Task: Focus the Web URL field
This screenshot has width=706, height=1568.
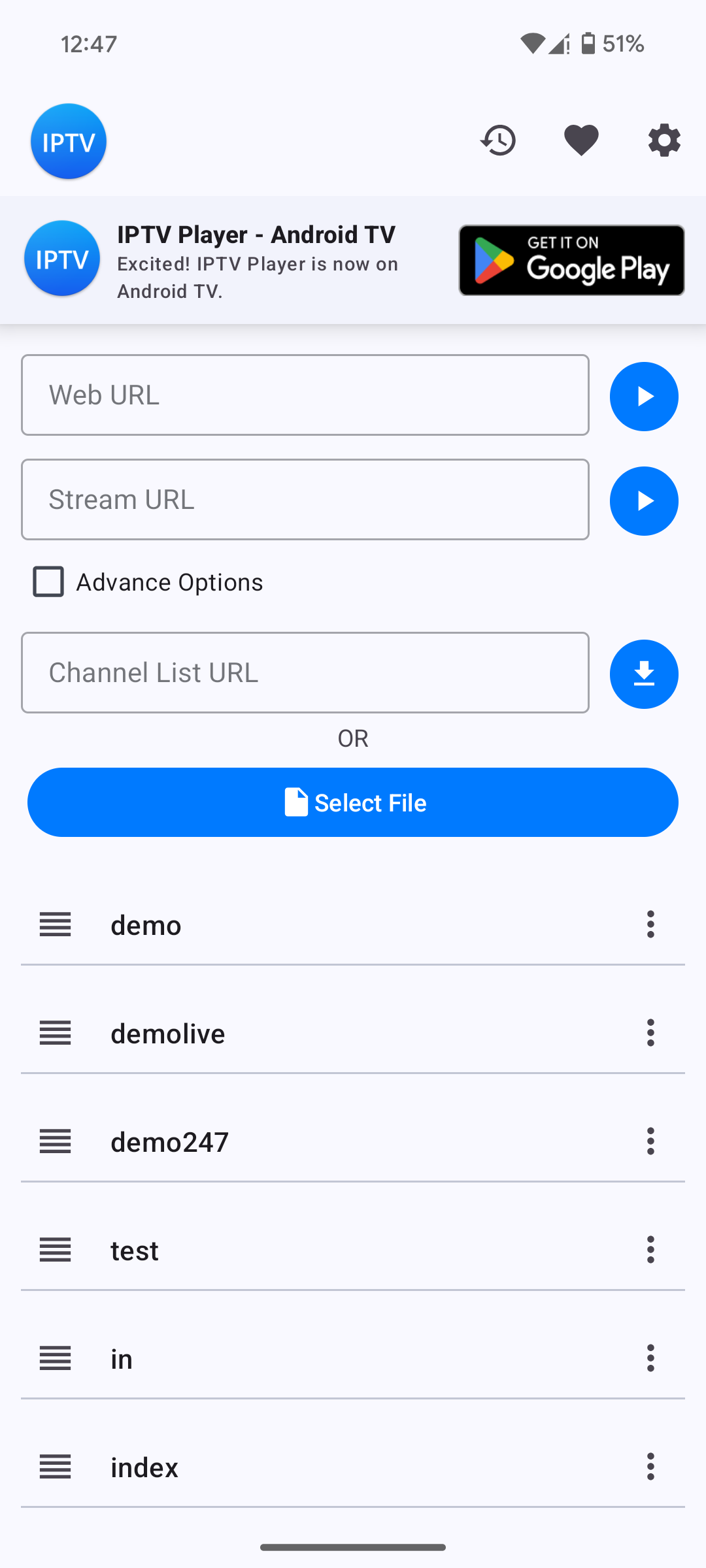Action: [305, 395]
